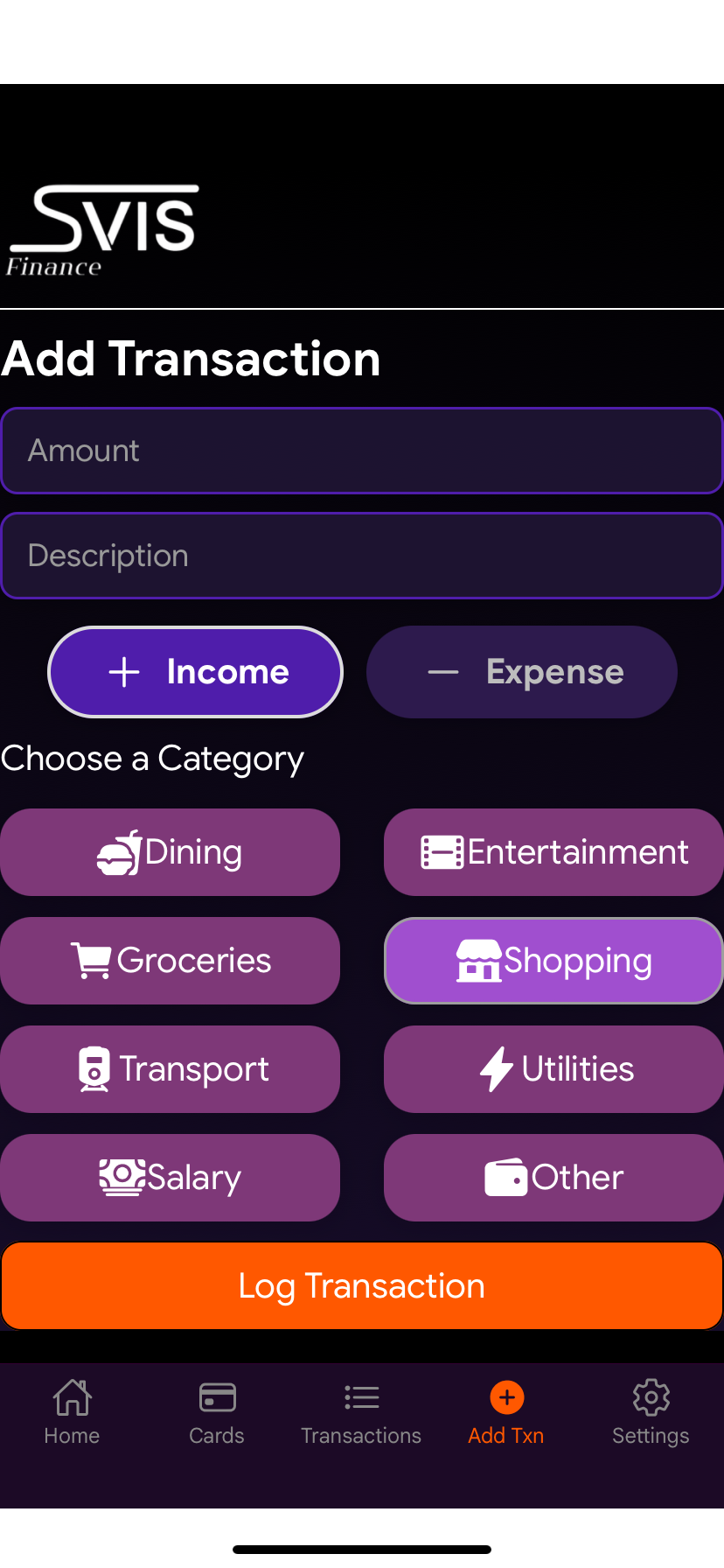This screenshot has width=724, height=1568.
Task: Pick the Entertainment category
Action: tap(553, 852)
